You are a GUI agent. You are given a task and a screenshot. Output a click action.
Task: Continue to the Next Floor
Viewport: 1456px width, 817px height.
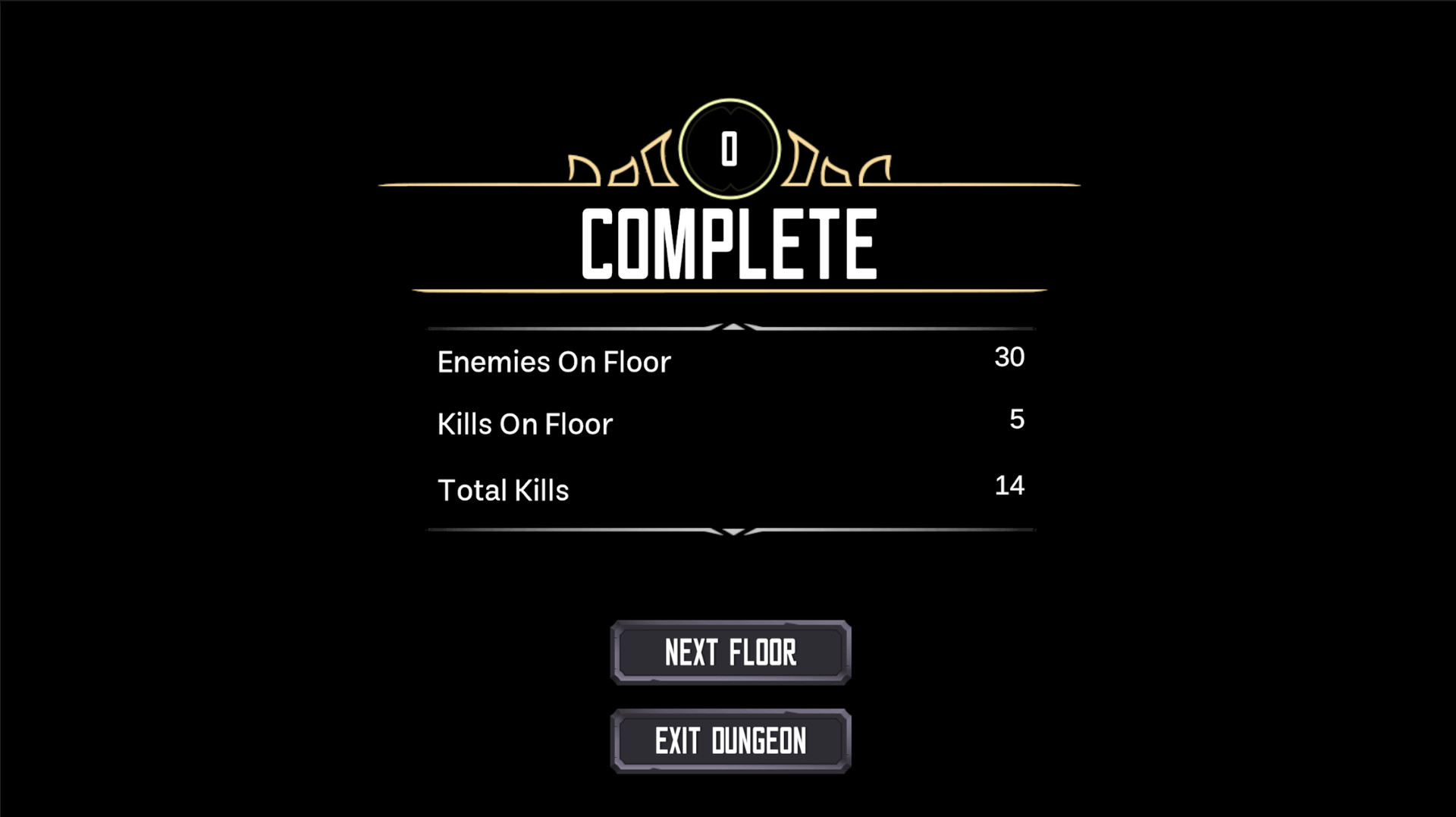pos(730,652)
